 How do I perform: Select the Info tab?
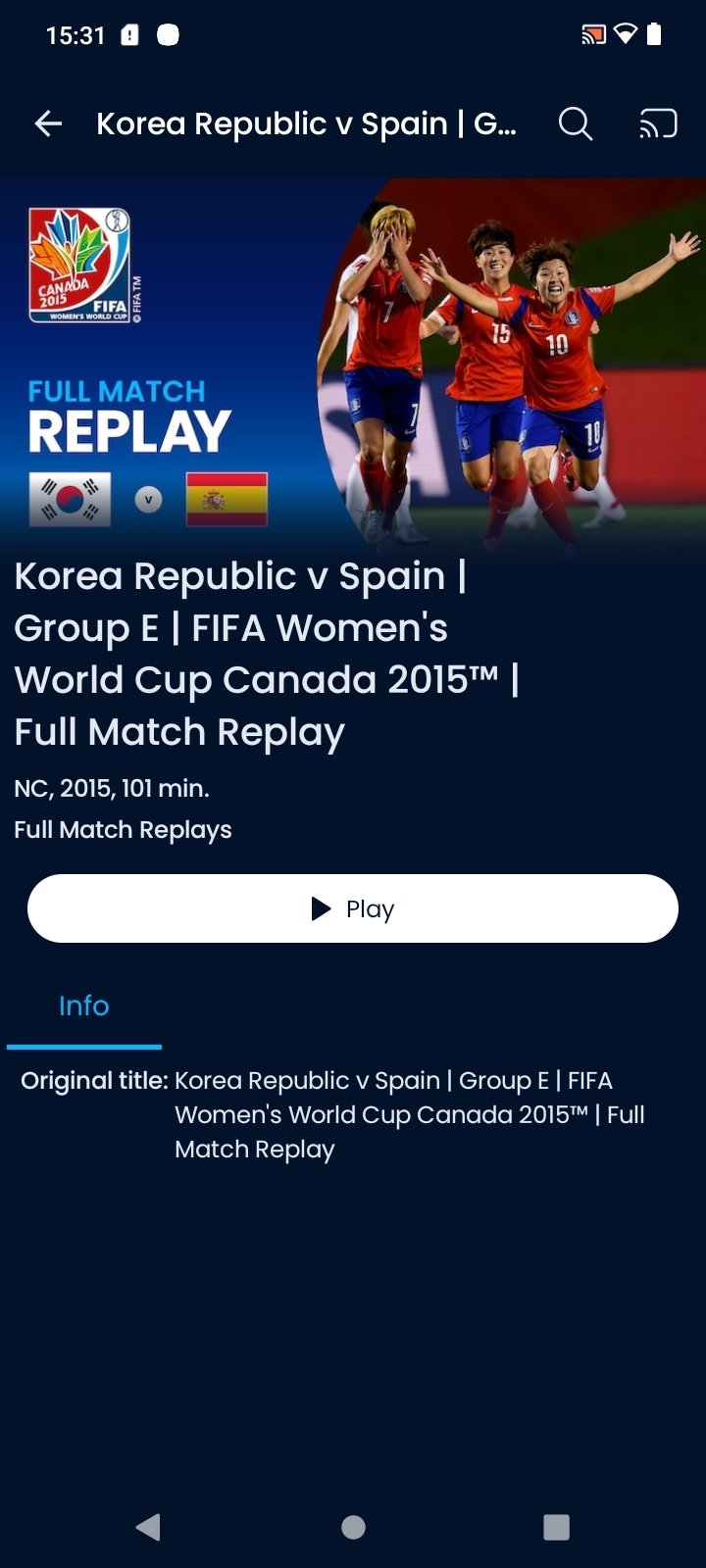[84, 1006]
